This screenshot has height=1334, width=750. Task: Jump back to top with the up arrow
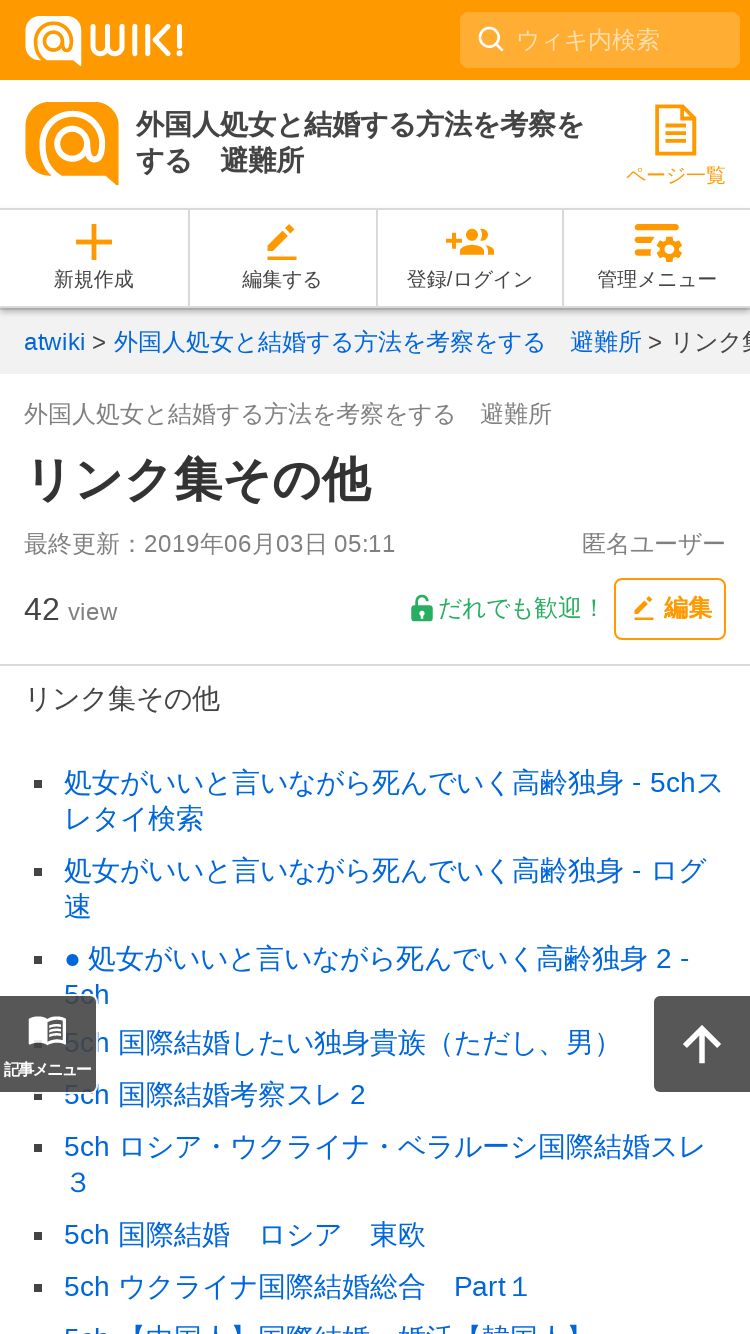pyautogui.click(x=701, y=1043)
